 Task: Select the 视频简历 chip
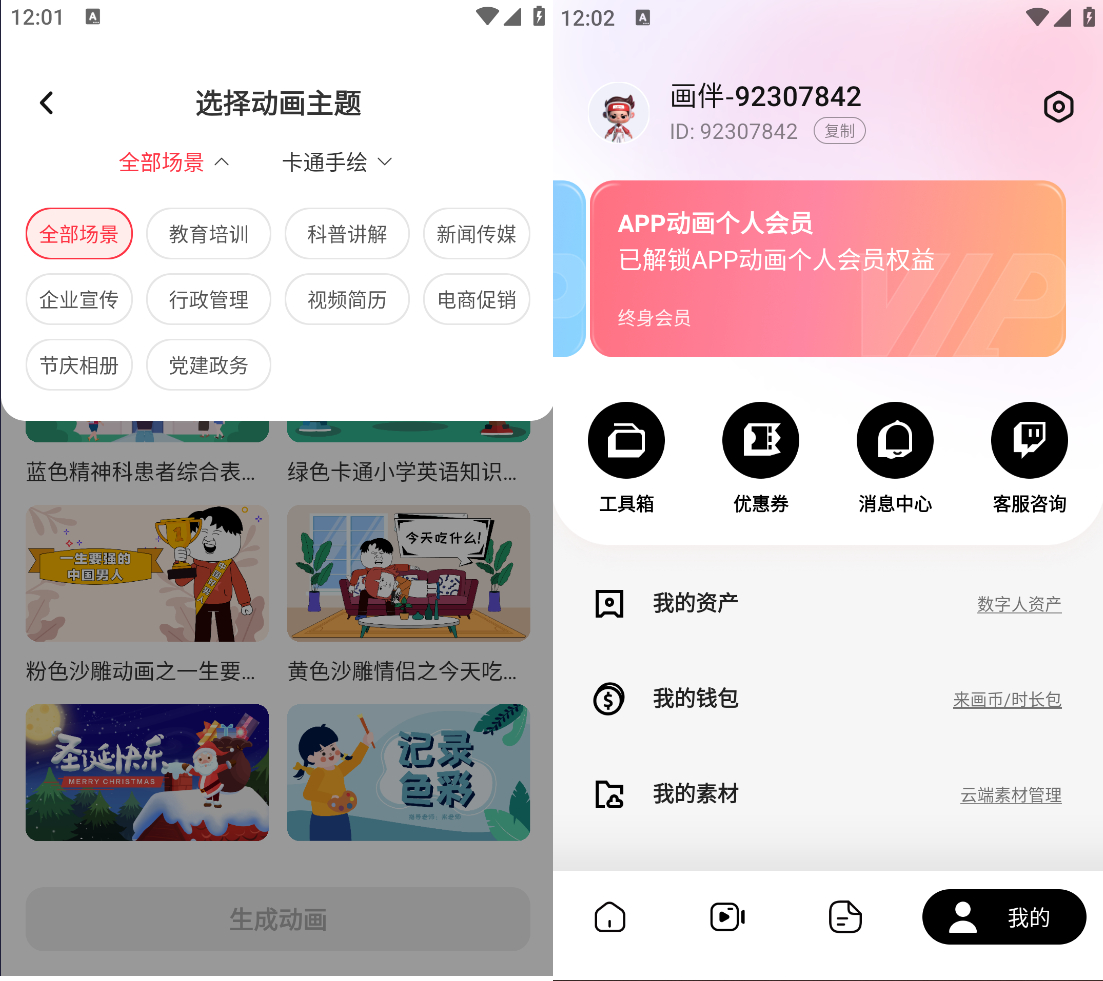[347, 300]
